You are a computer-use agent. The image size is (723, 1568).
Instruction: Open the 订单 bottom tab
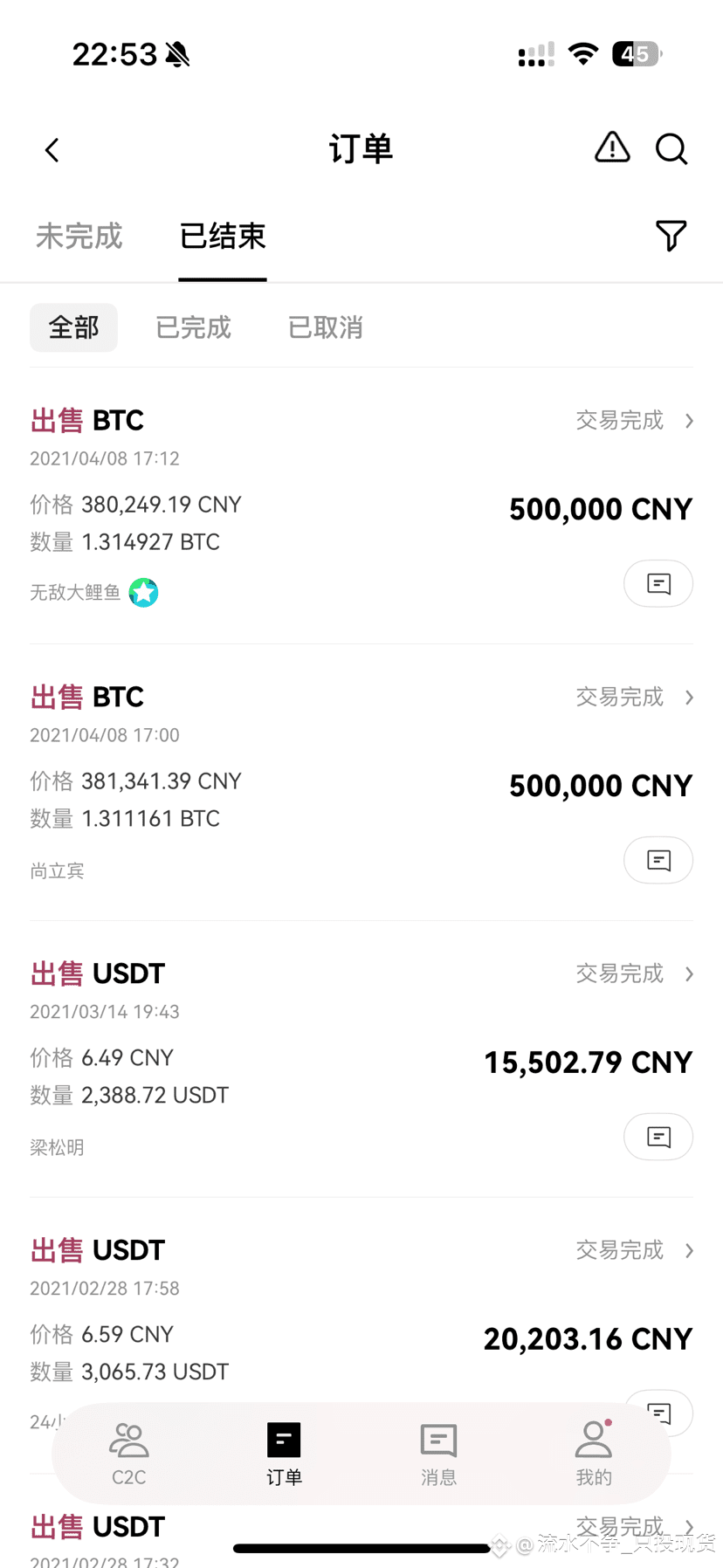(284, 1453)
